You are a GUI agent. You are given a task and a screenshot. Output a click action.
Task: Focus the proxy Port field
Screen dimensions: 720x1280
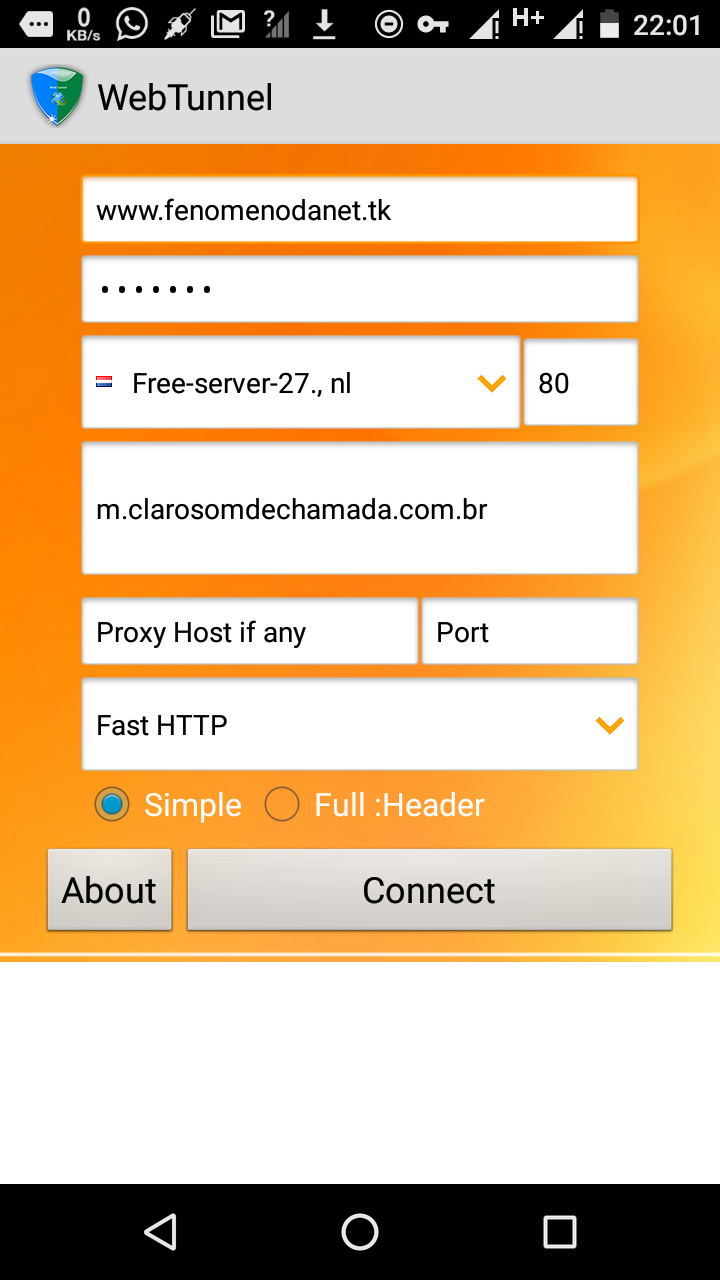[x=529, y=632]
